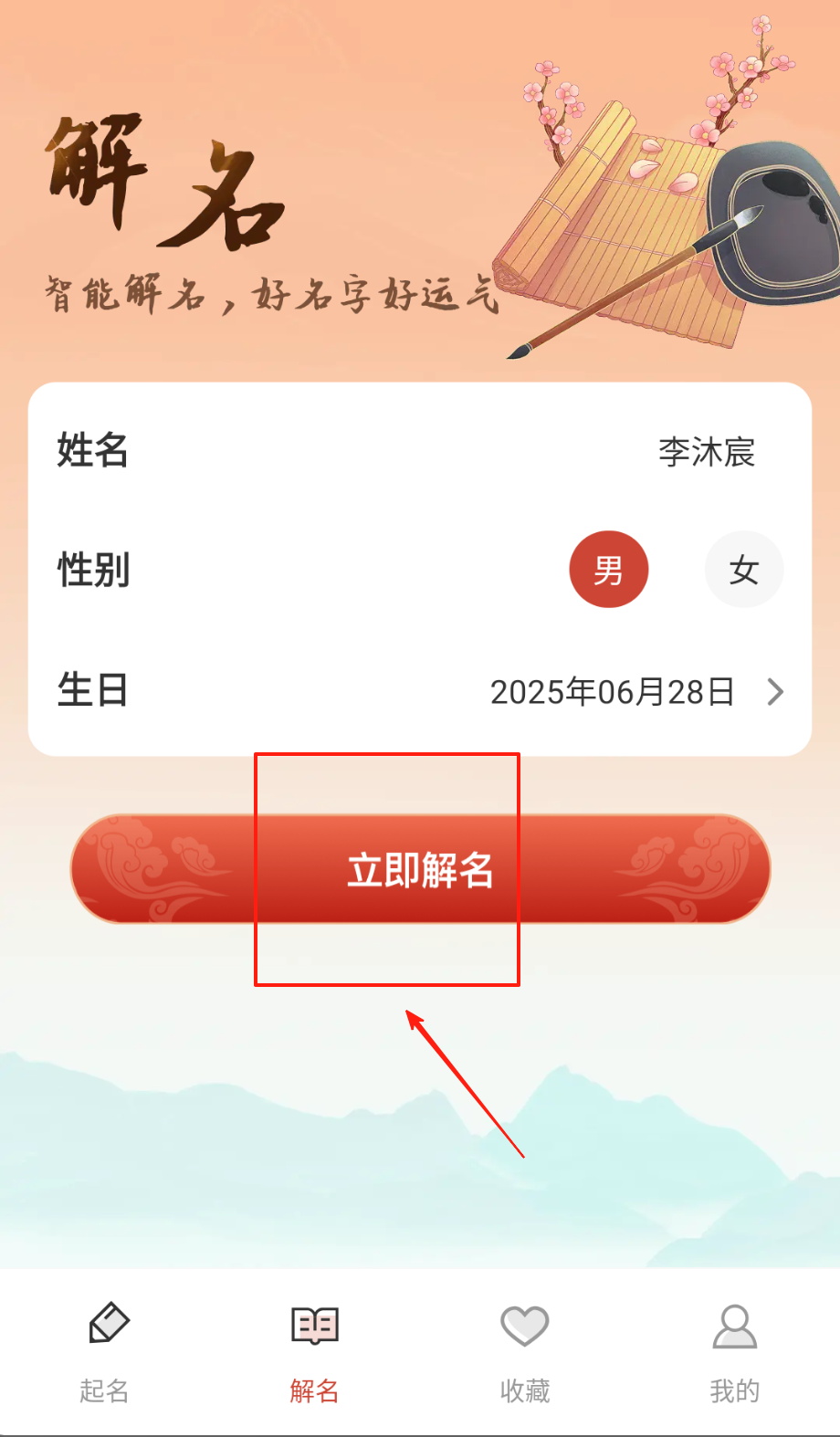Switch to the 解名 tab
Viewport: 840px width, 1437px height.
click(x=315, y=1351)
